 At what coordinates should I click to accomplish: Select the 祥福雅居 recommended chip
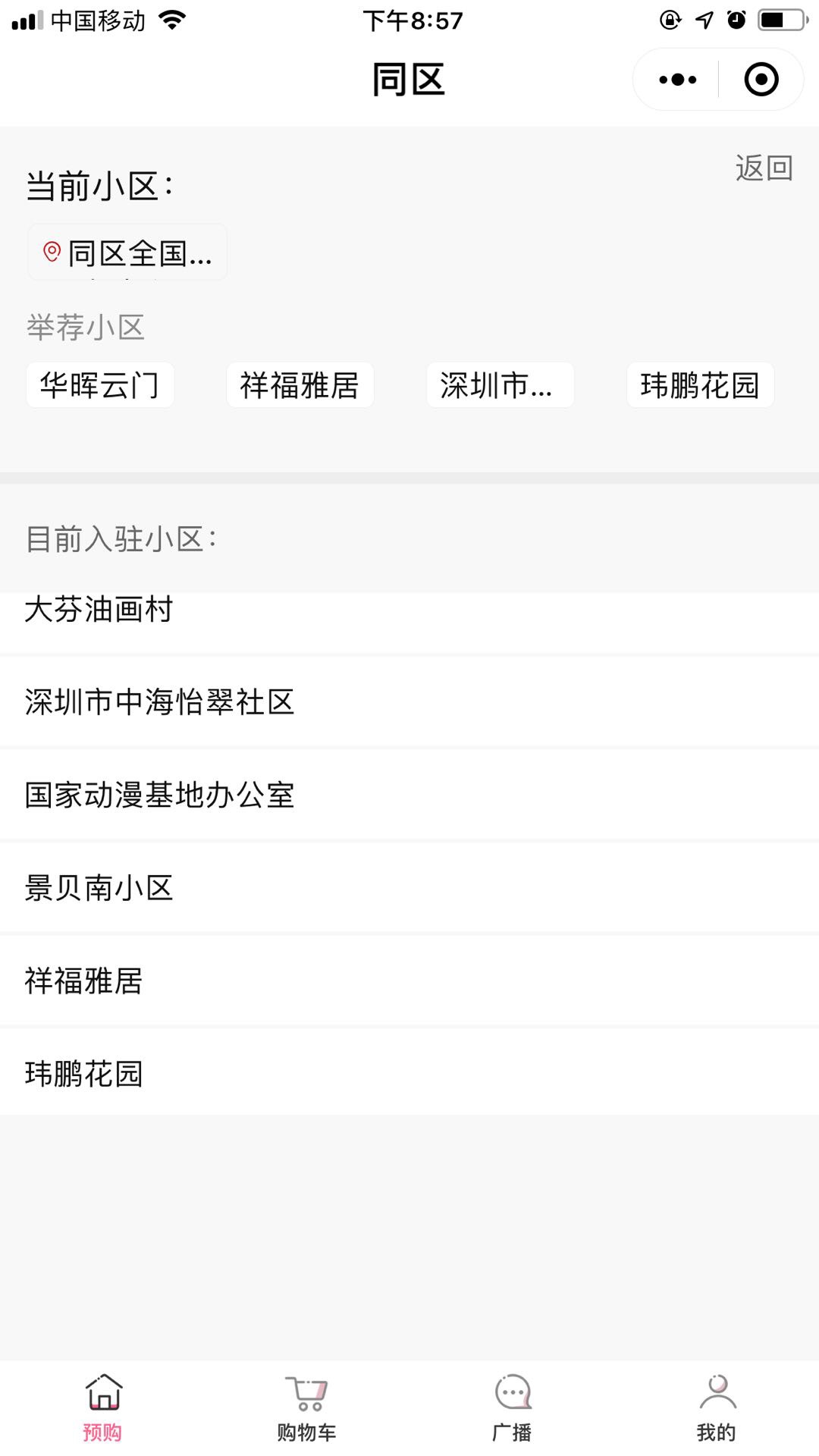point(300,385)
